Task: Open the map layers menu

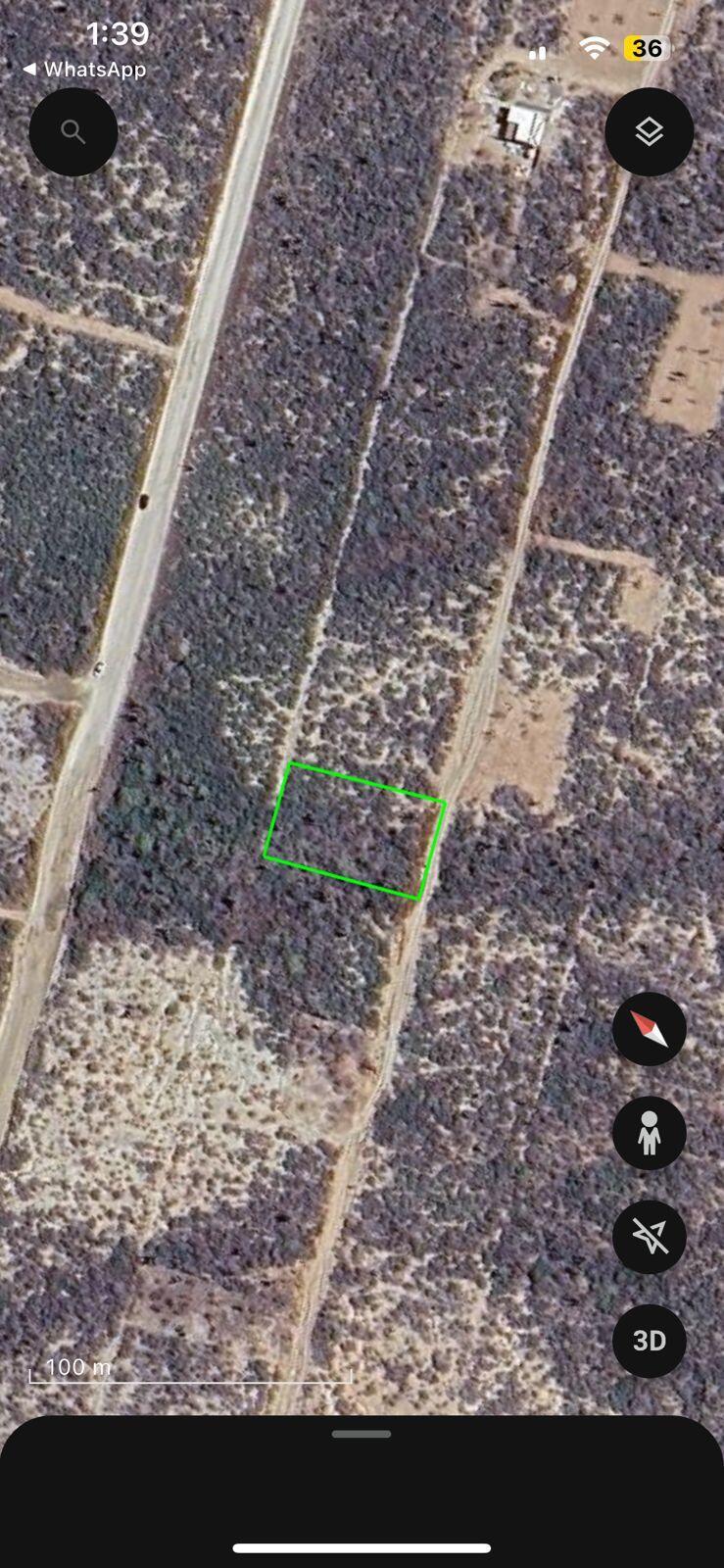Action: tap(649, 131)
